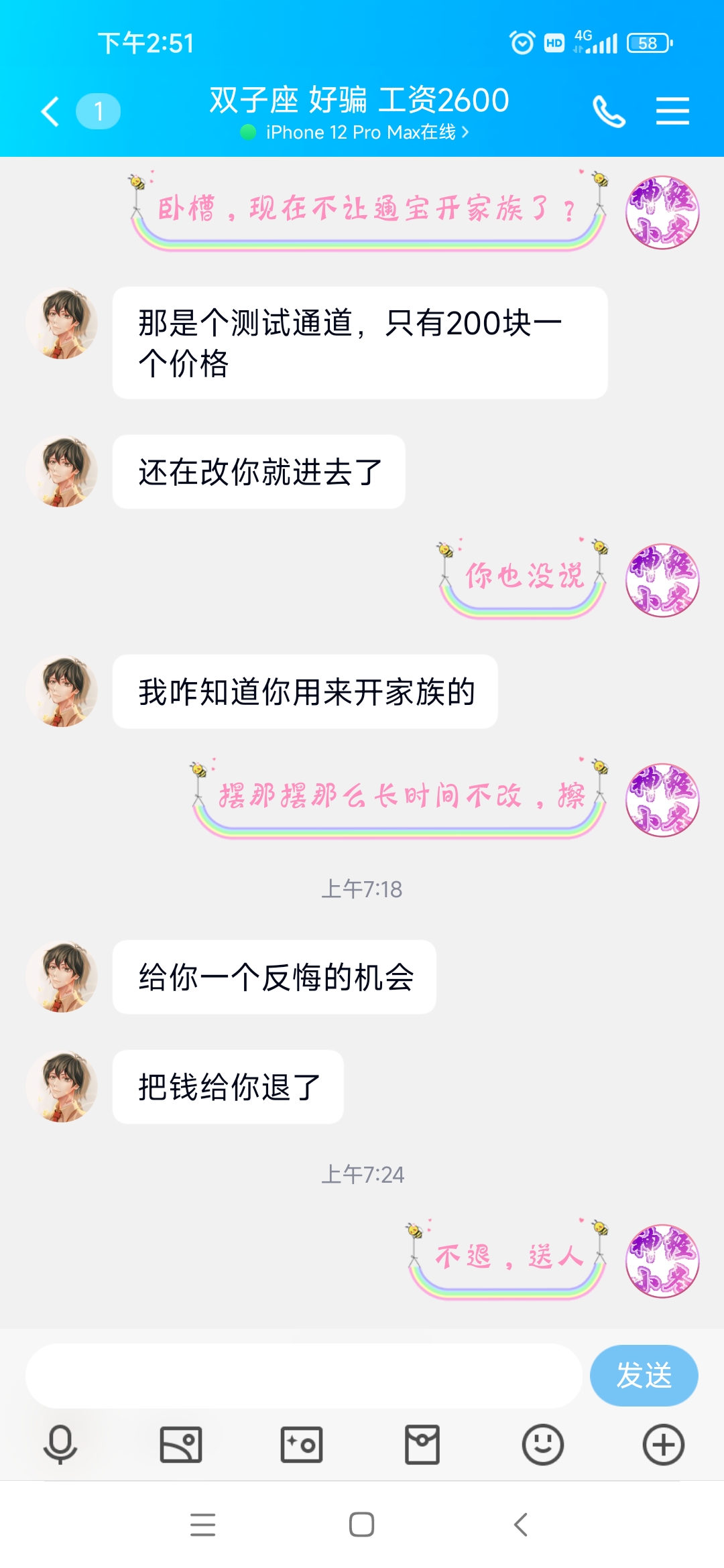Open the red packet icon
The height and width of the screenshot is (1568, 724).
click(x=421, y=1445)
